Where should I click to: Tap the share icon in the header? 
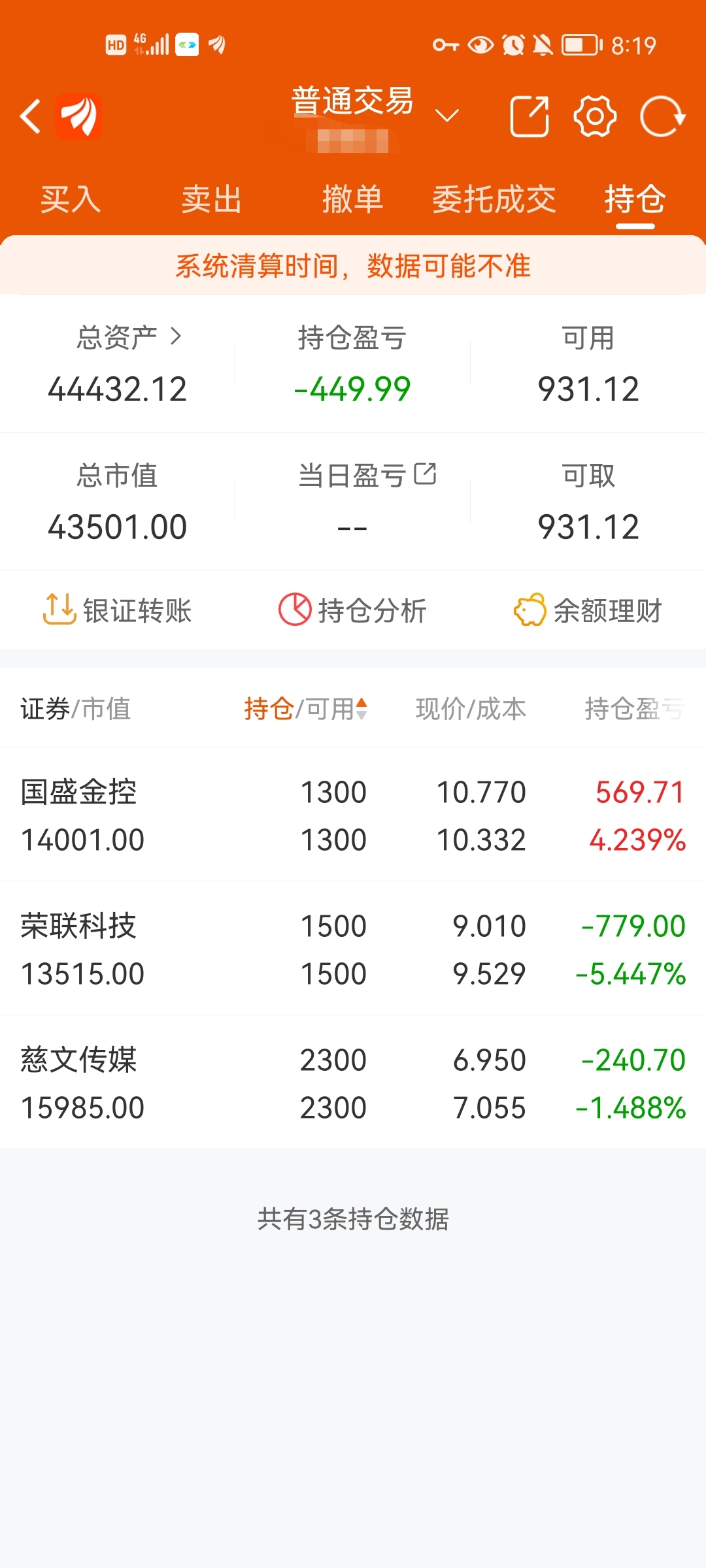(529, 116)
